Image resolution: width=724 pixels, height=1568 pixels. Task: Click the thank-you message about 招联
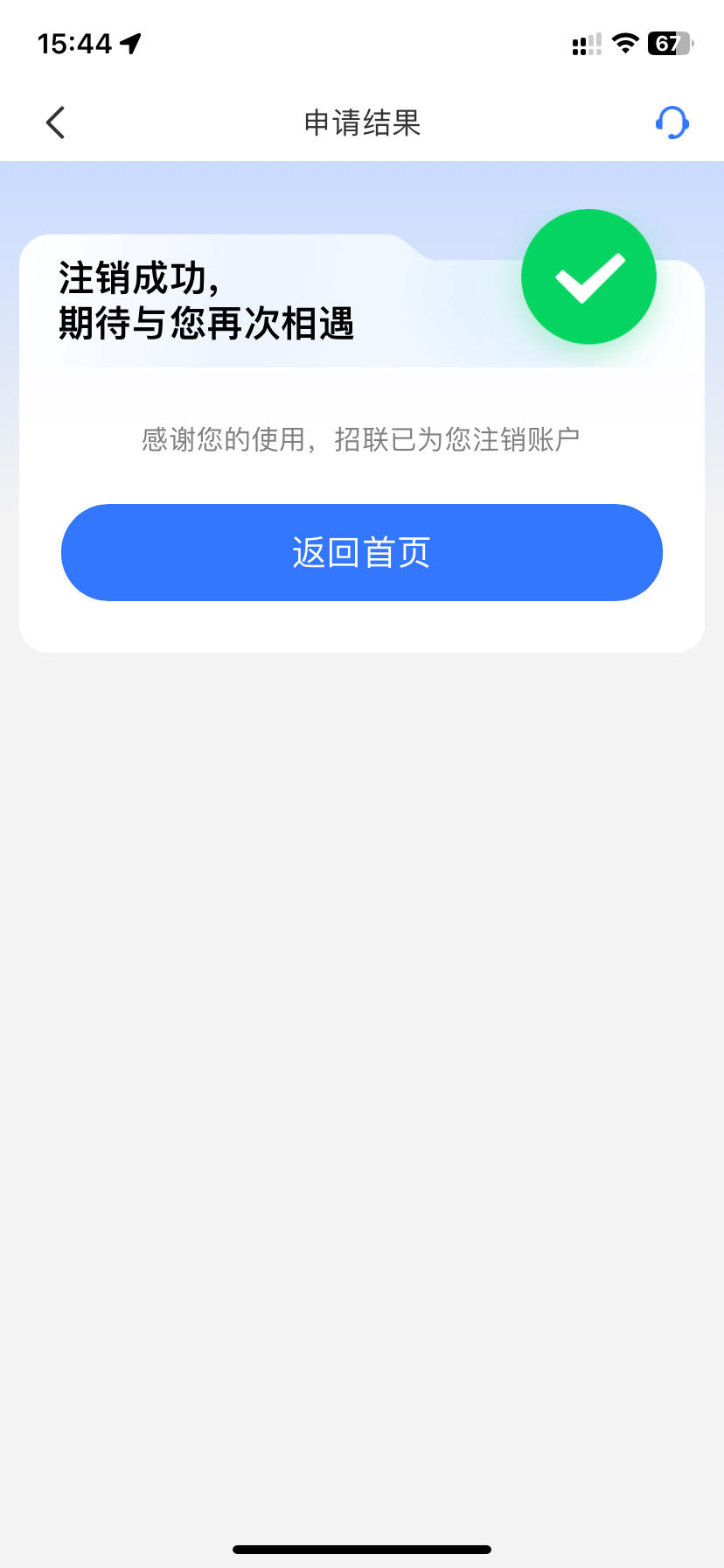(x=361, y=437)
